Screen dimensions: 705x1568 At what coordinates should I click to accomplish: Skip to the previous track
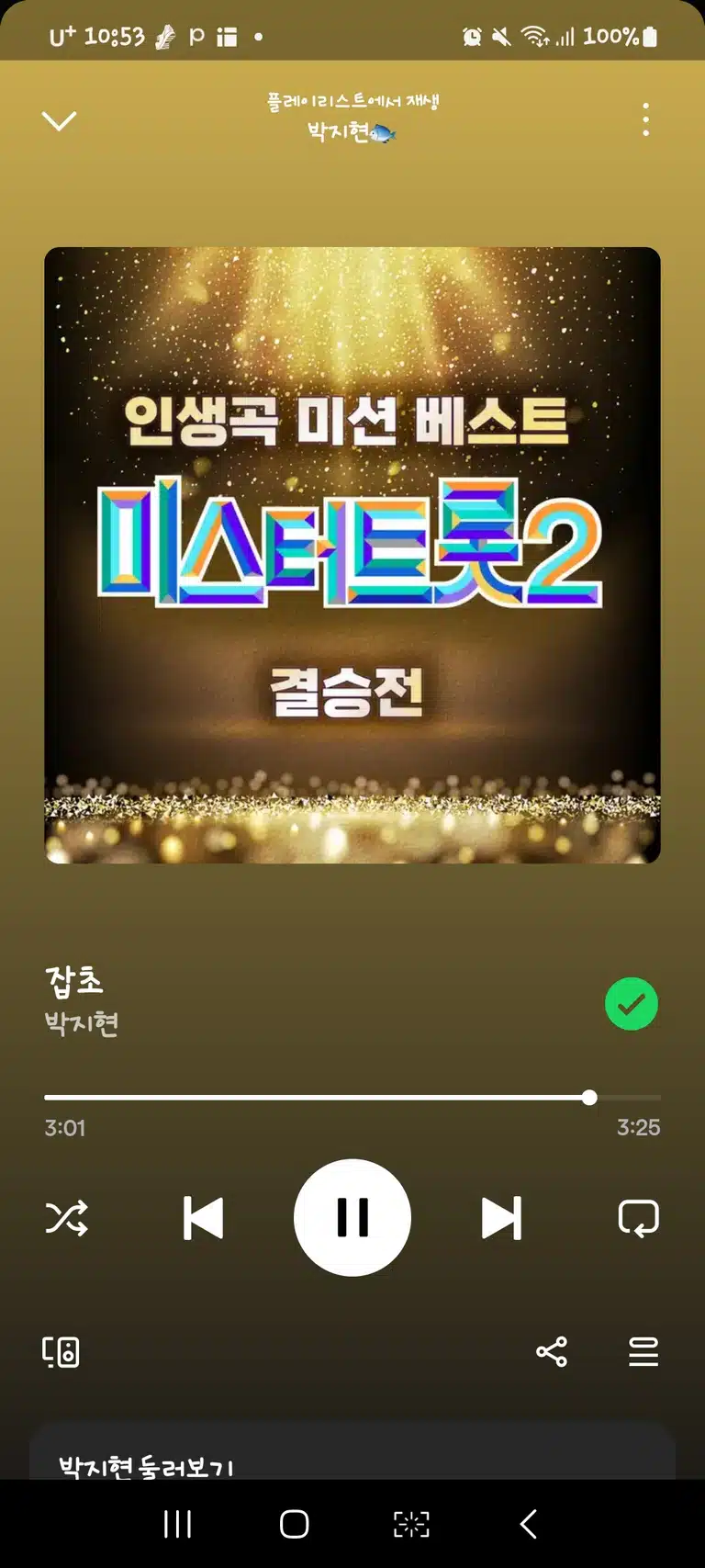tap(203, 1218)
